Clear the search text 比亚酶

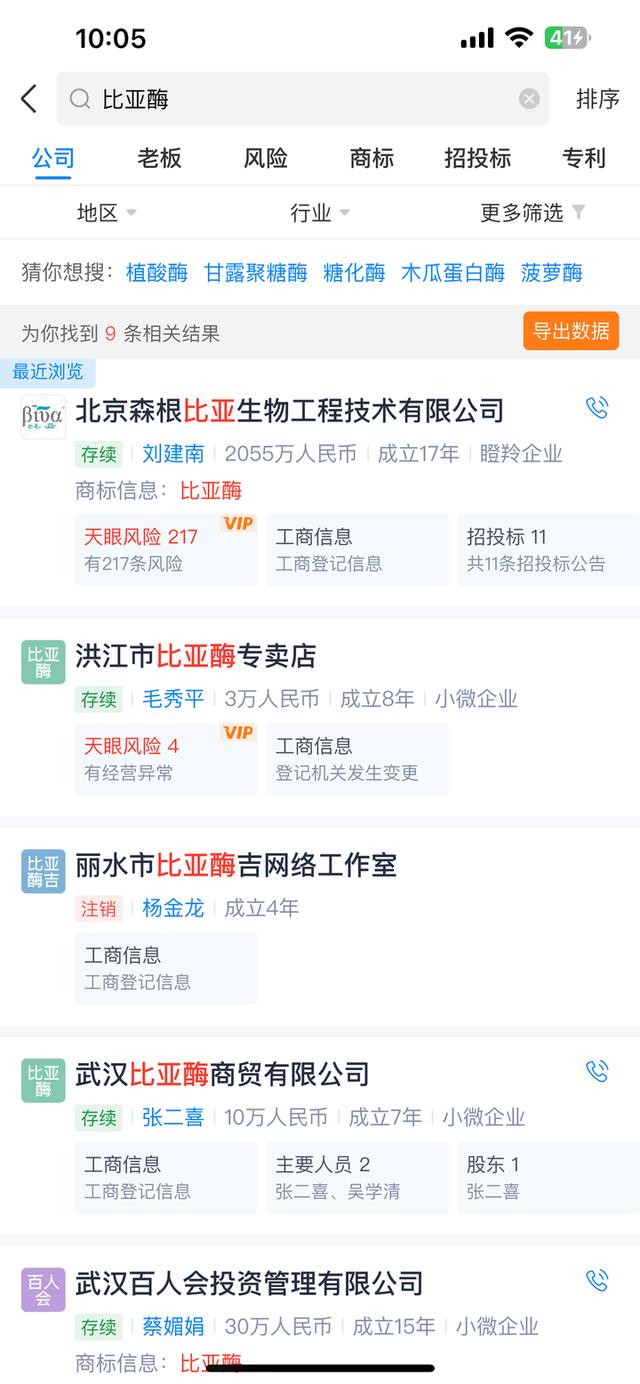click(x=529, y=99)
